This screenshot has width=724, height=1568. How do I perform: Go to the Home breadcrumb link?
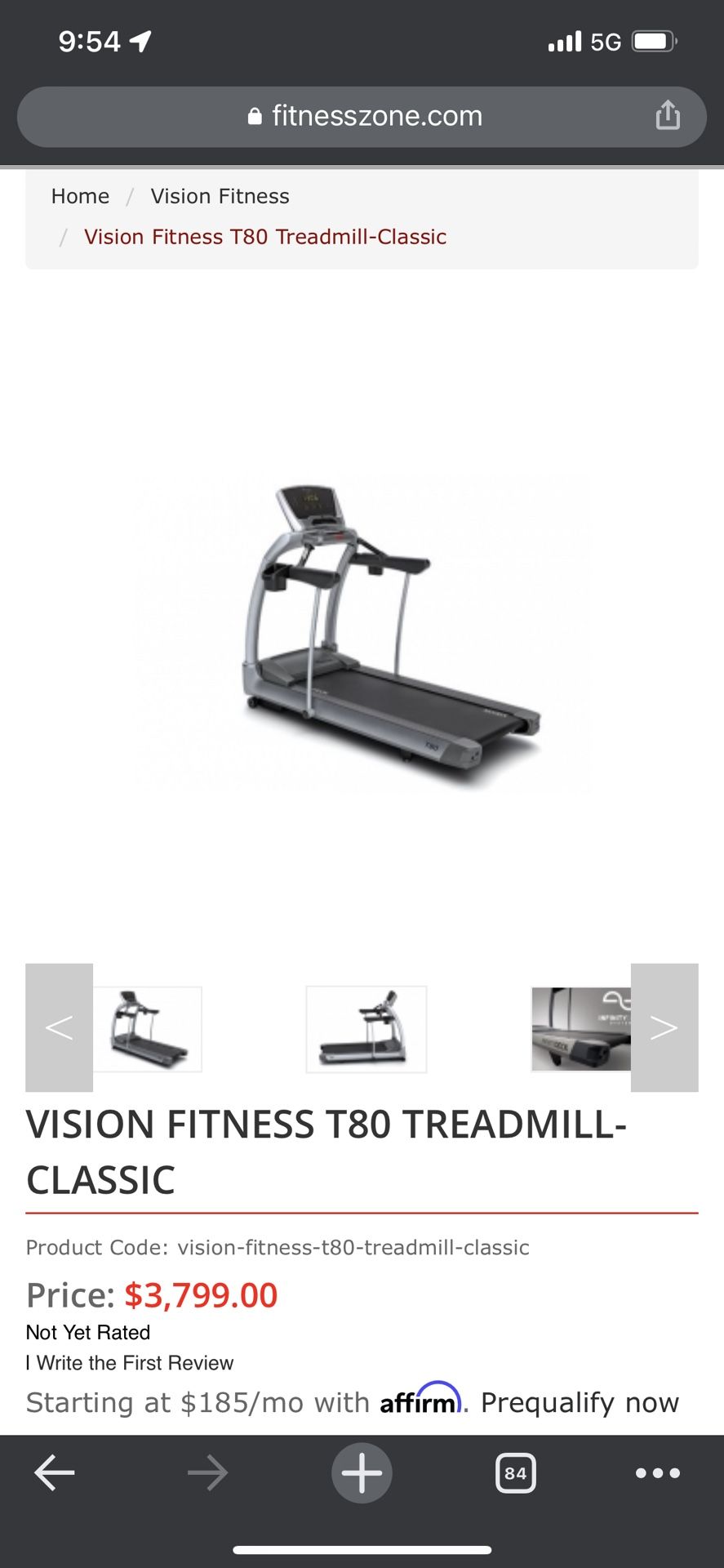[x=80, y=196]
